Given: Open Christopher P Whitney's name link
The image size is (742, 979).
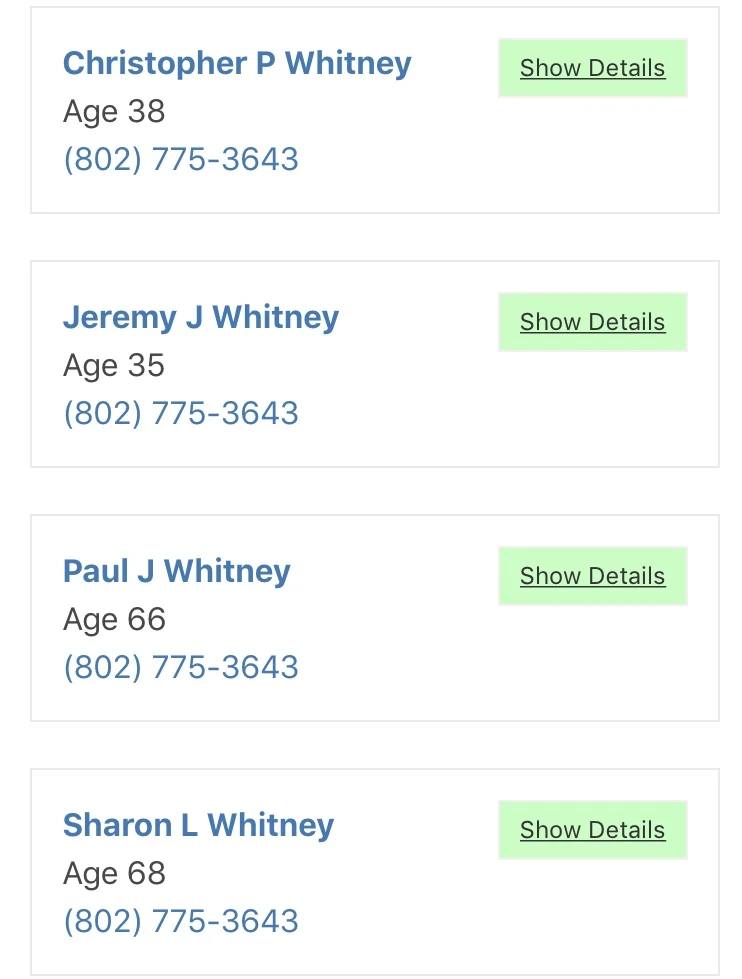Looking at the screenshot, I should (237, 63).
